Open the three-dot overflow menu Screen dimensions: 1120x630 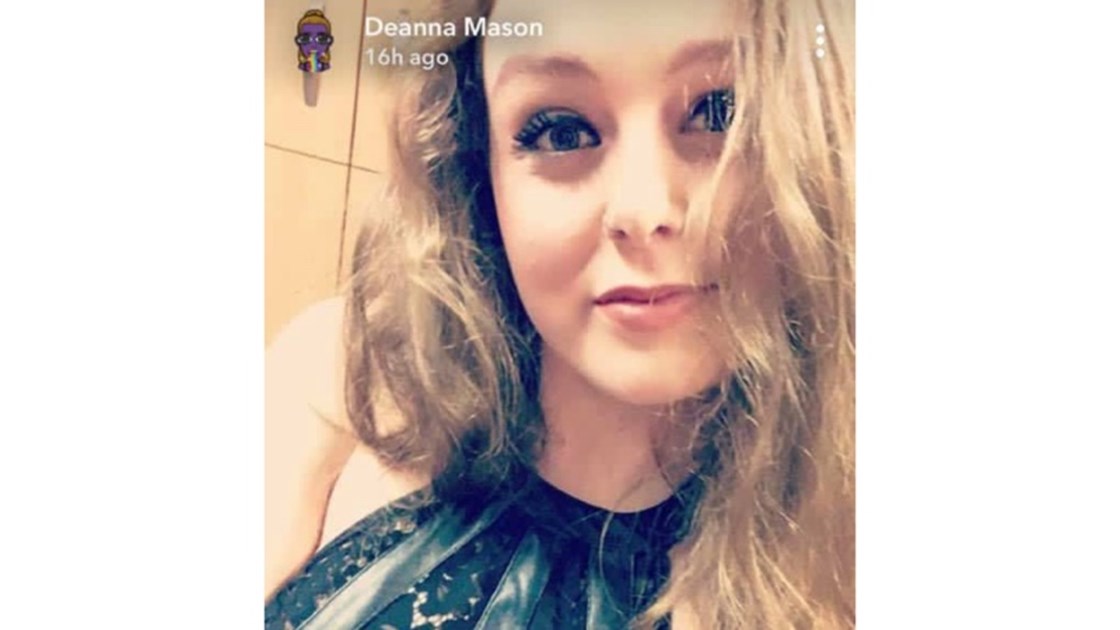[x=820, y=41]
